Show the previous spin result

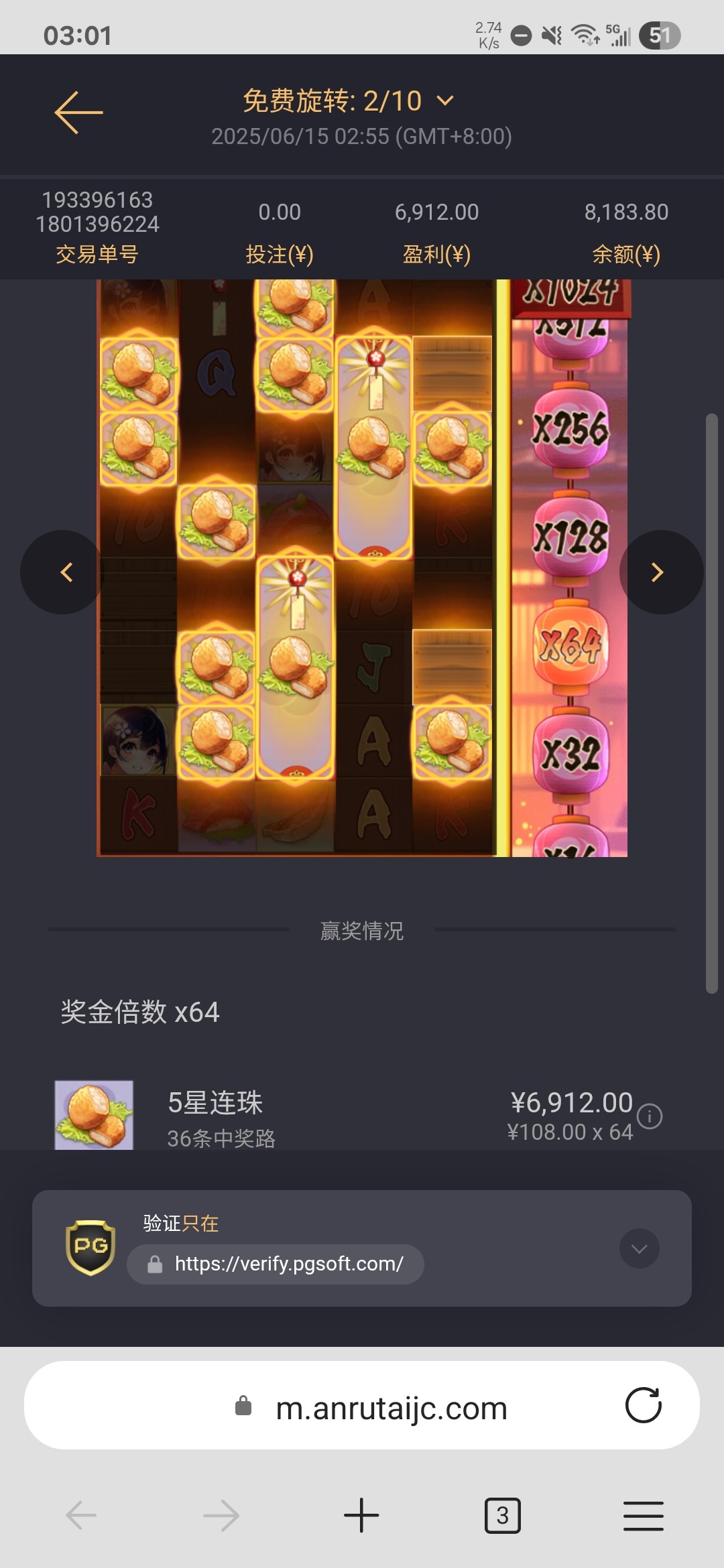[x=65, y=572]
